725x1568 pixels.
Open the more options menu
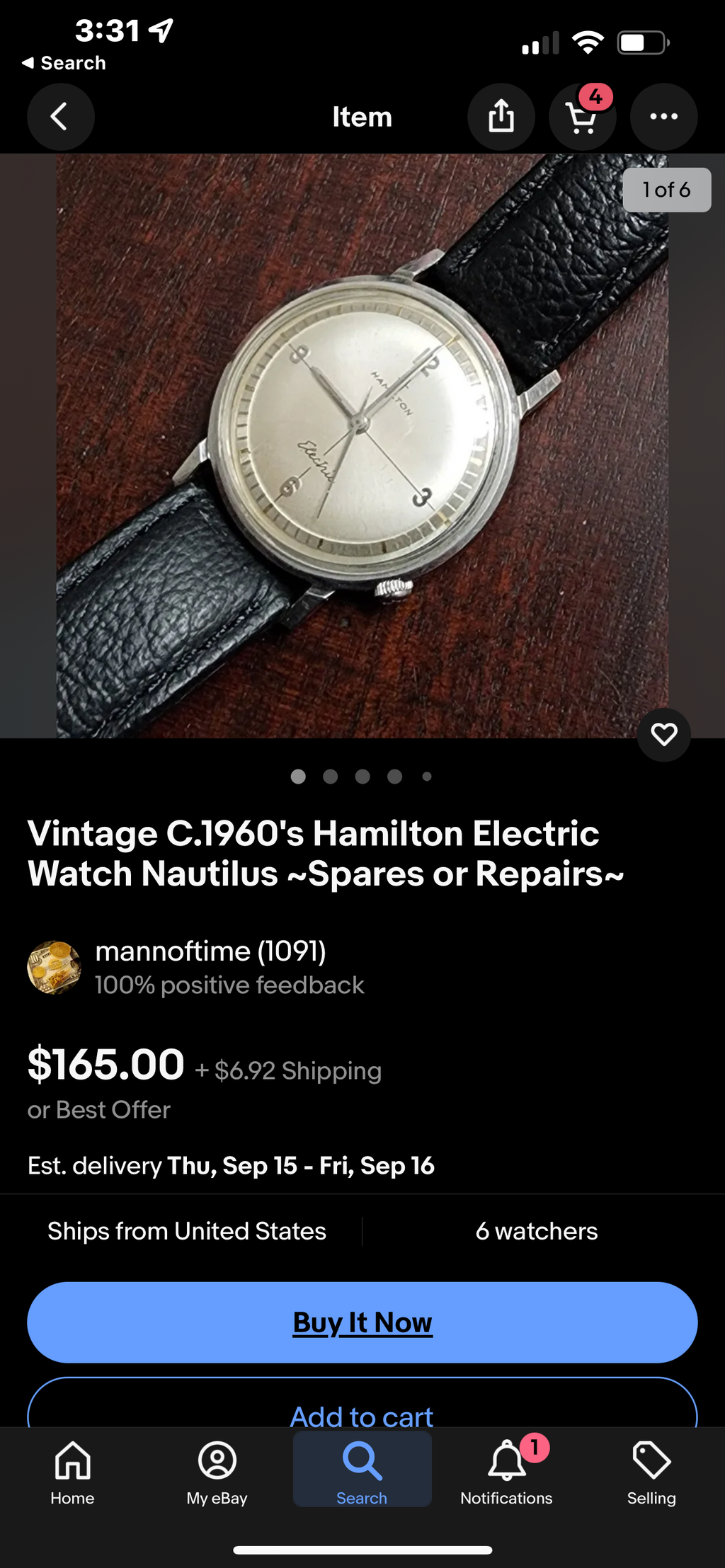664,117
